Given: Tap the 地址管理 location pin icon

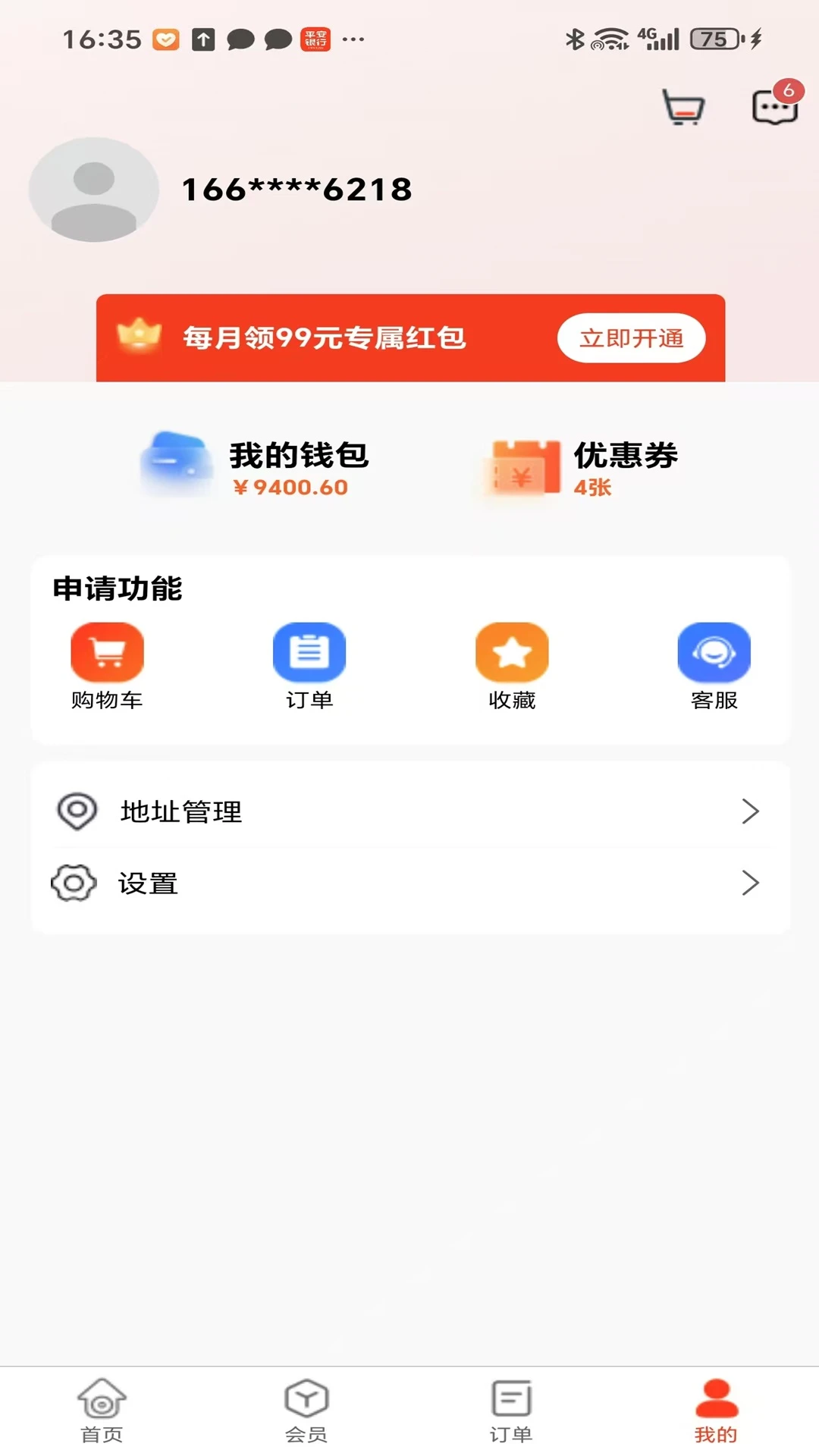Looking at the screenshot, I should click(74, 810).
